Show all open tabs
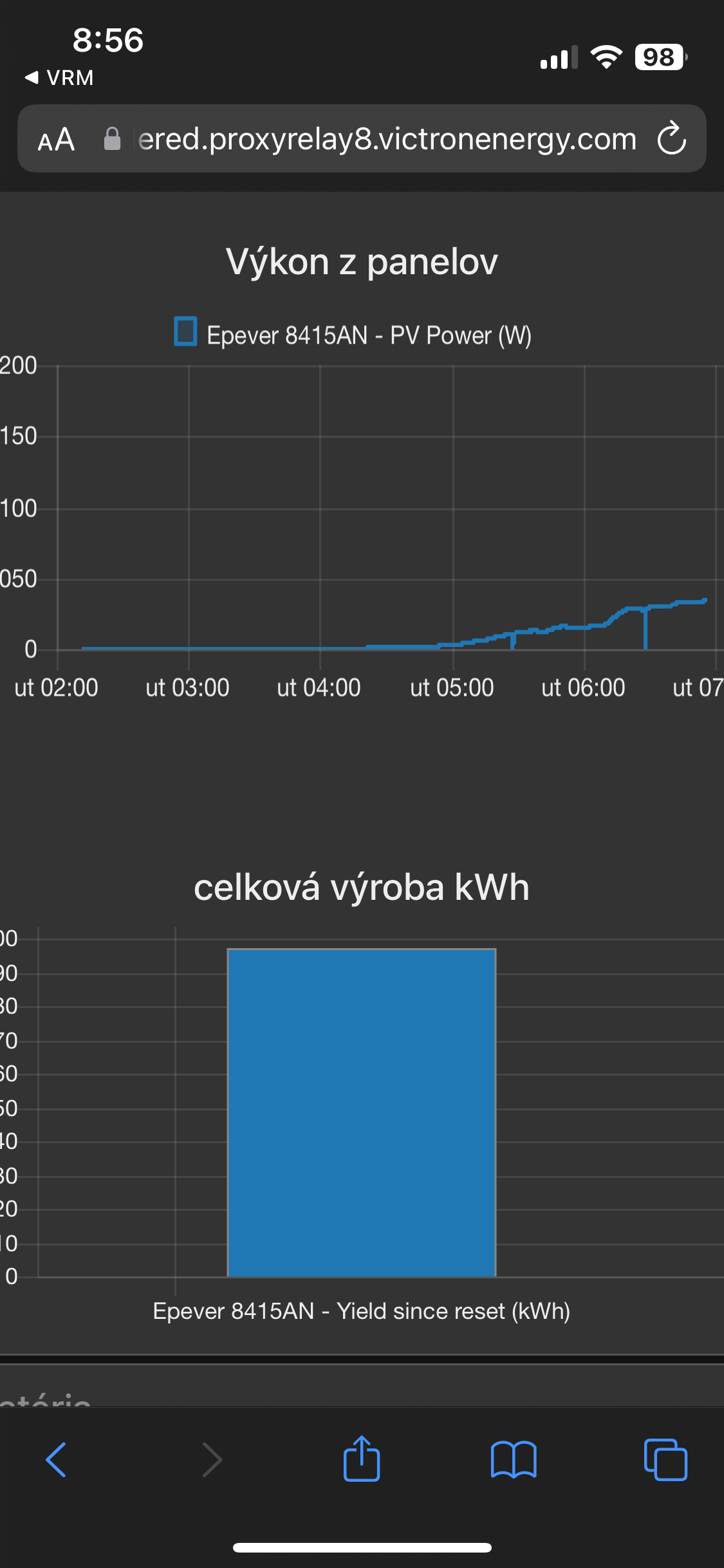 [665, 1460]
